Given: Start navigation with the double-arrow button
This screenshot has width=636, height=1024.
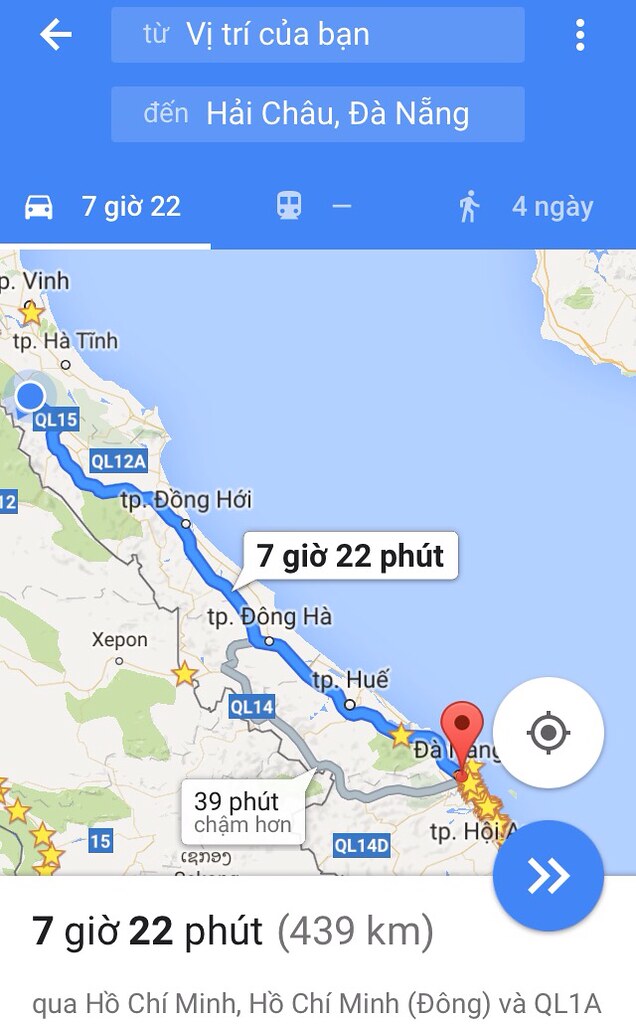Looking at the screenshot, I should (x=548, y=876).
